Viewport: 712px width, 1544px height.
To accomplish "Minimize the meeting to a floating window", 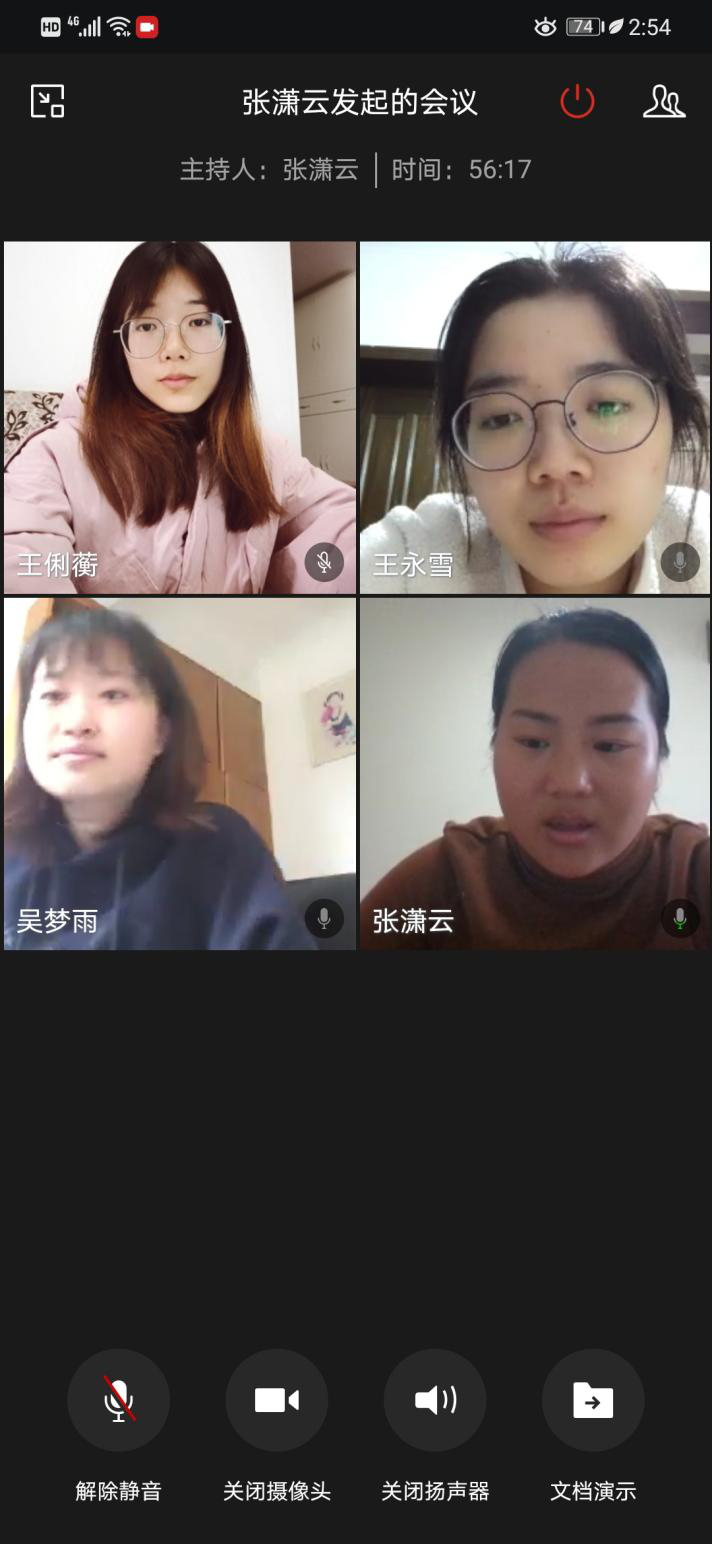I will point(47,101).
